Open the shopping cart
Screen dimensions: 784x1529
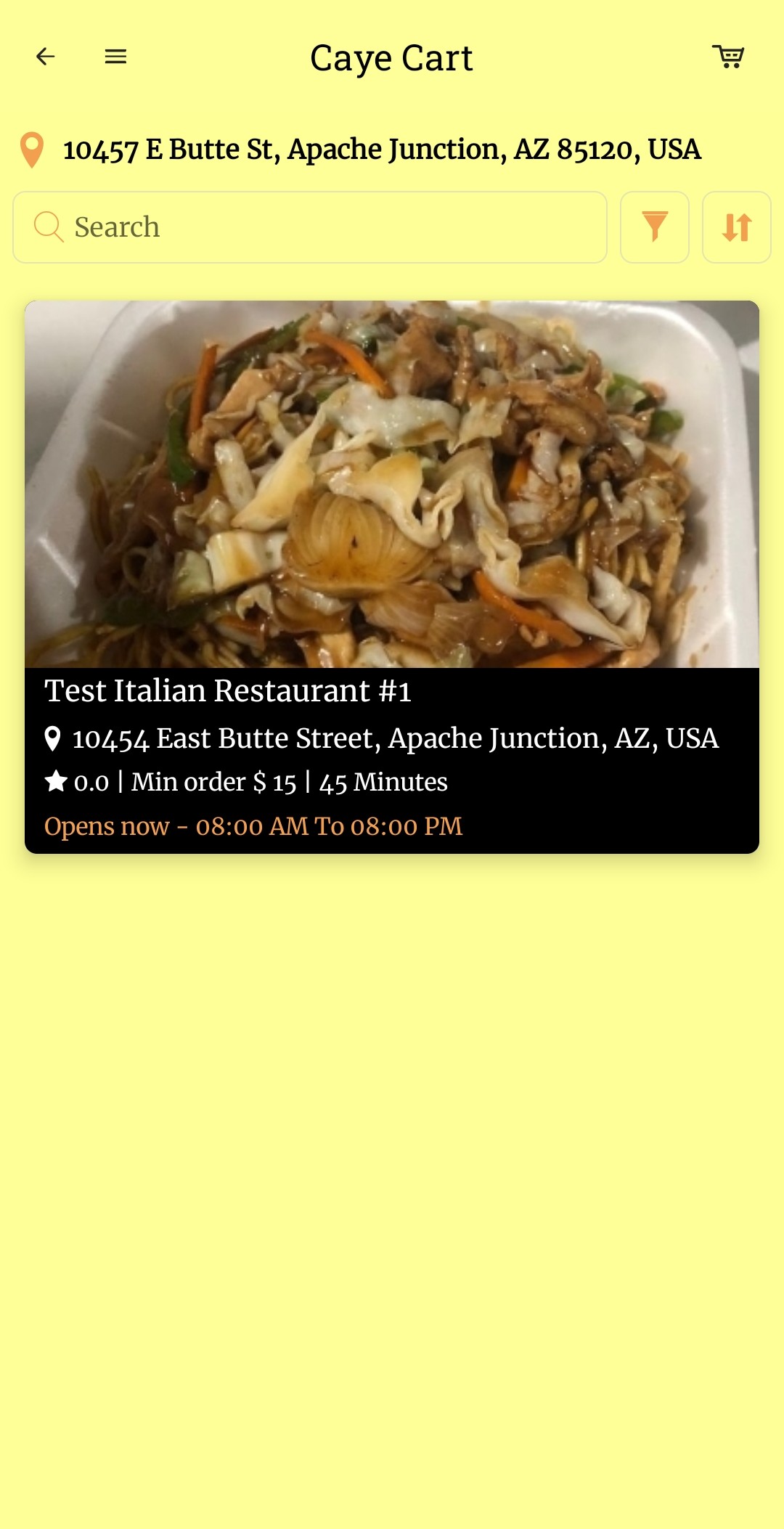point(728,56)
